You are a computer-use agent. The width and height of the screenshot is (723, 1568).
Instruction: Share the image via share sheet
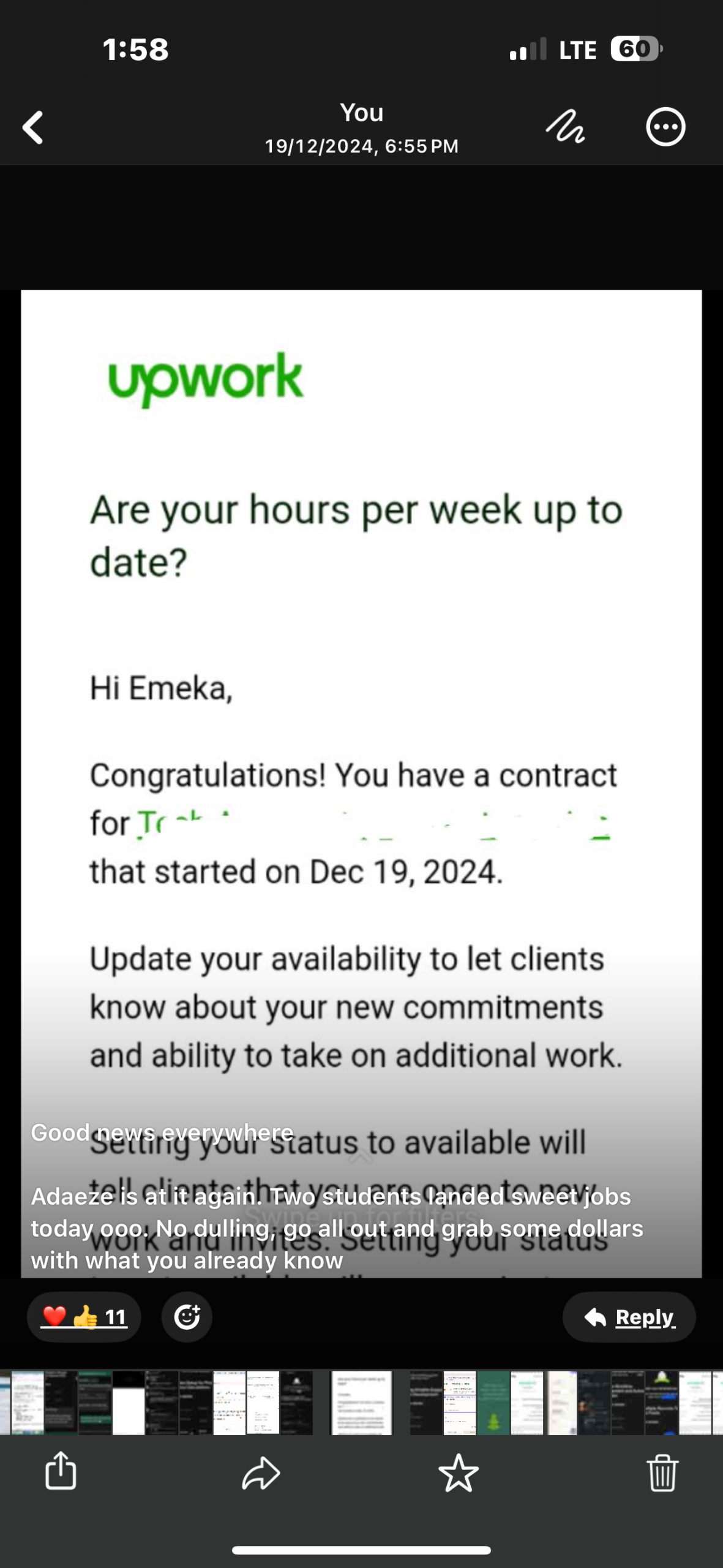tap(61, 1471)
